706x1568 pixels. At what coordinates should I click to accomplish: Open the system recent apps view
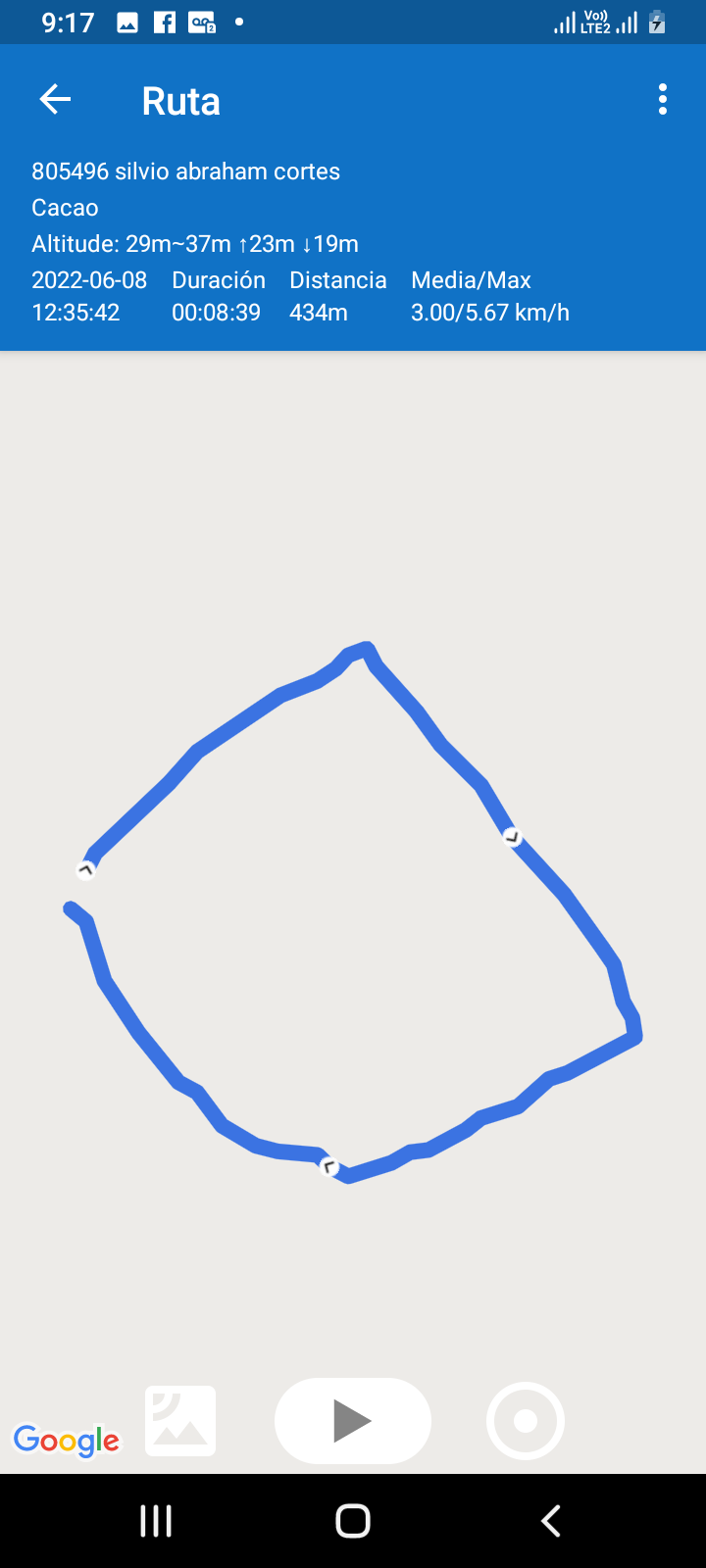pyautogui.click(x=156, y=1521)
